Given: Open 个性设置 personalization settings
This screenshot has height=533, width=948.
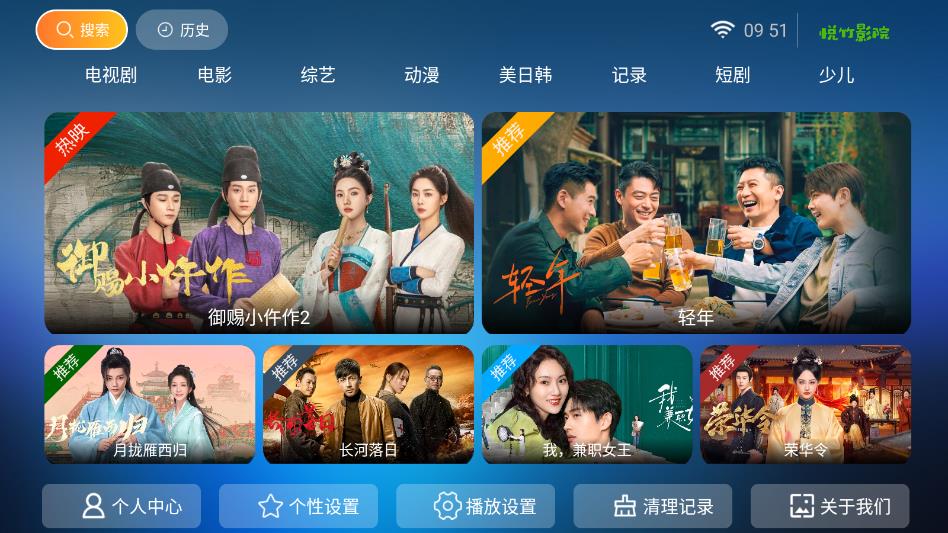Looking at the screenshot, I should coord(298,506).
